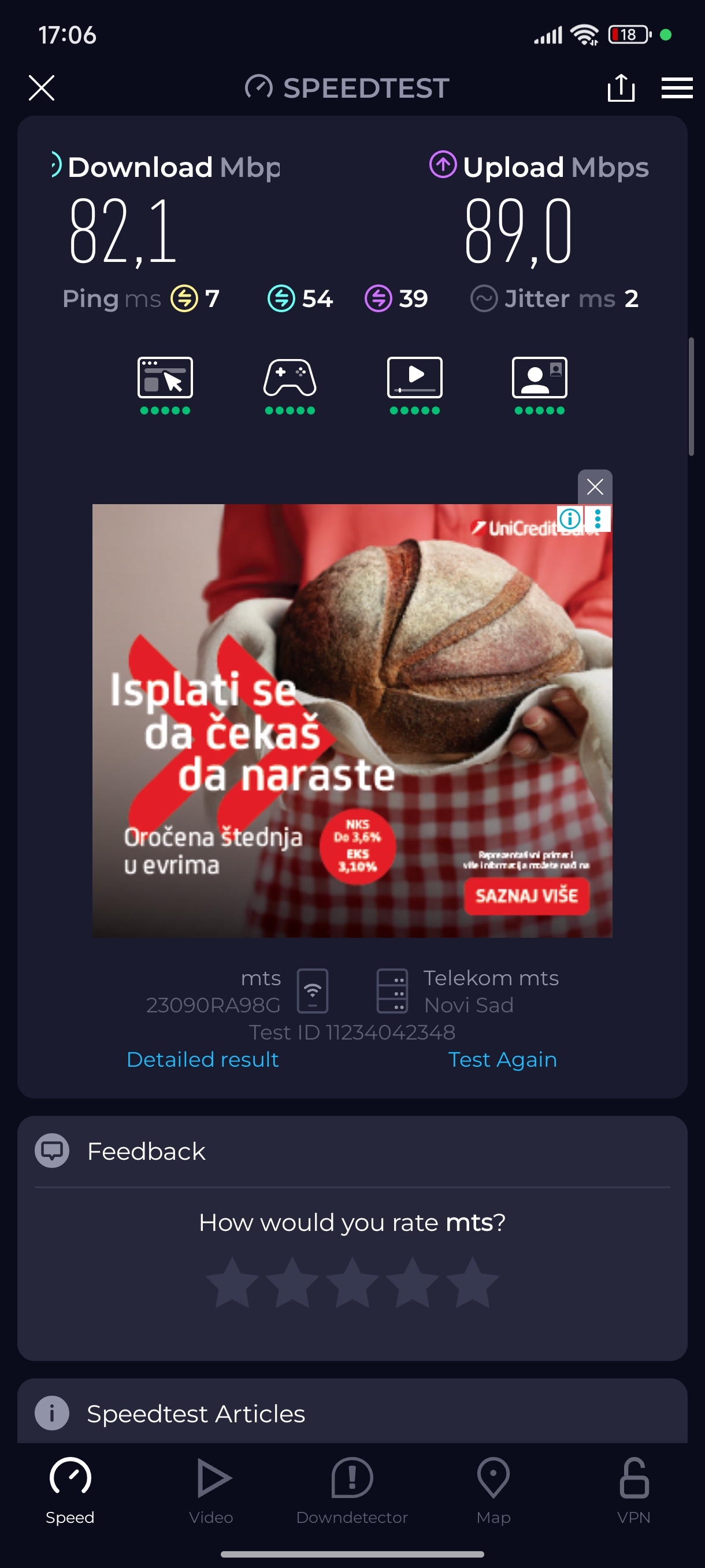
Task: Tap the video streaming quality icon
Action: pyautogui.click(x=414, y=379)
